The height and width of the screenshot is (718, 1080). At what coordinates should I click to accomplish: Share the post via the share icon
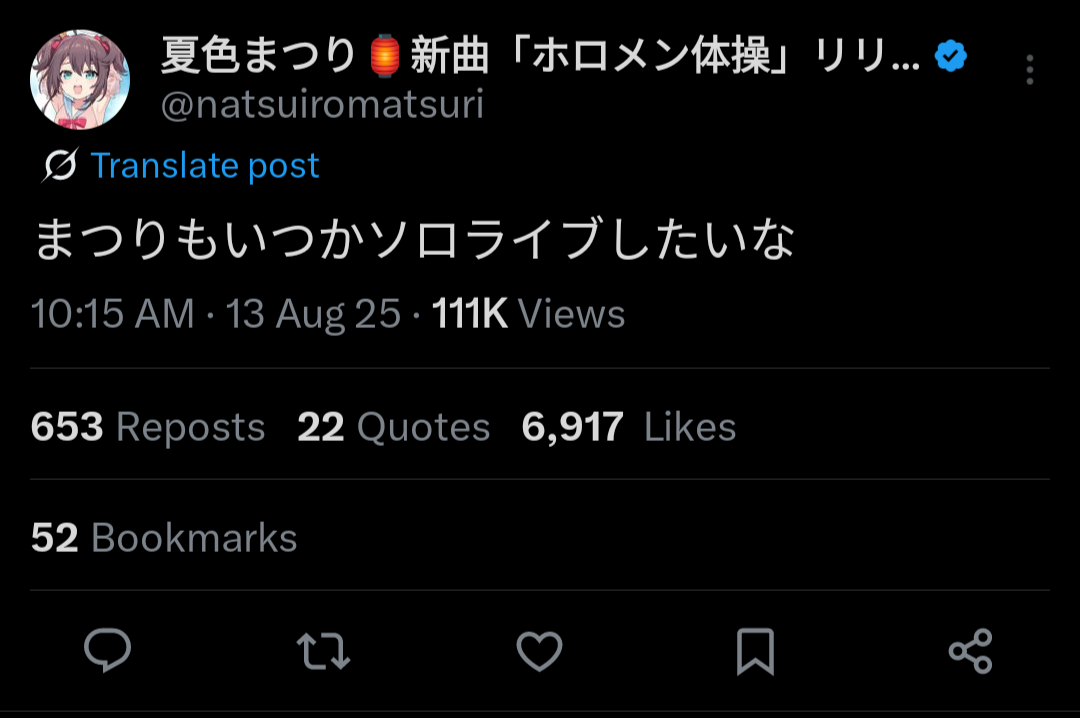click(970, 651)
